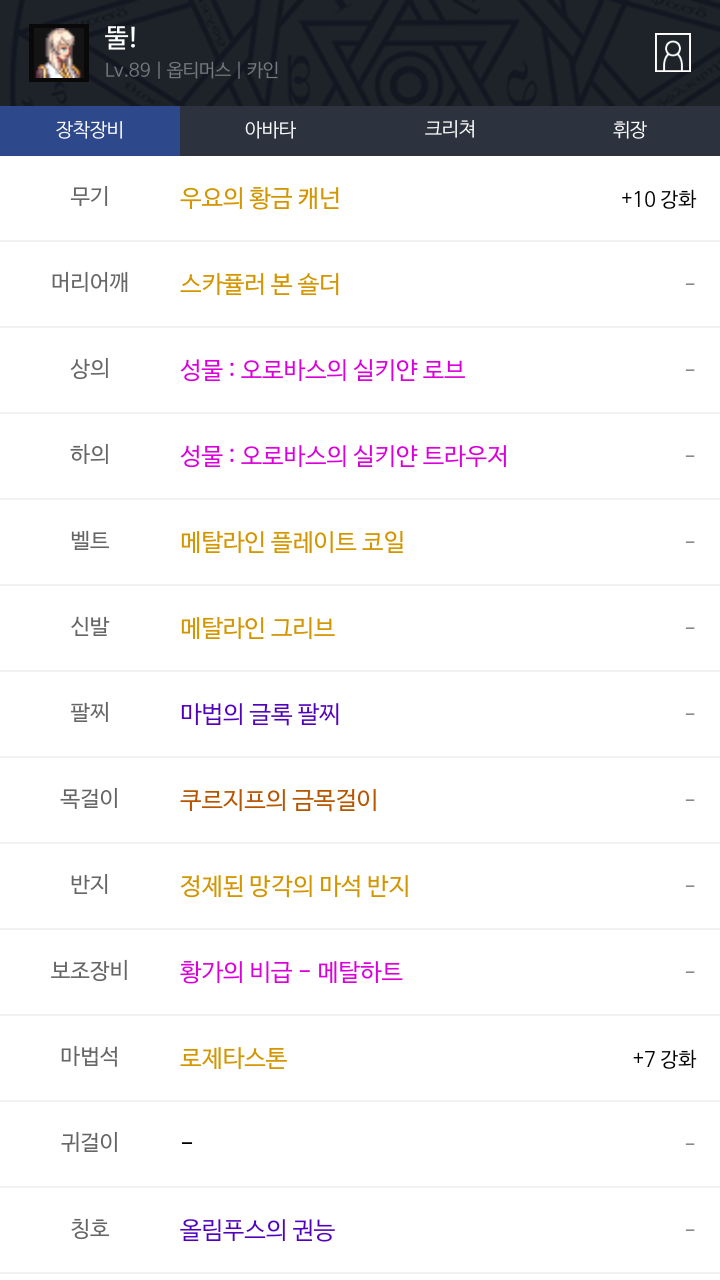
Task: View 메탈라인 플레이트 코일 belt details
Action: (x=292, y=542)
